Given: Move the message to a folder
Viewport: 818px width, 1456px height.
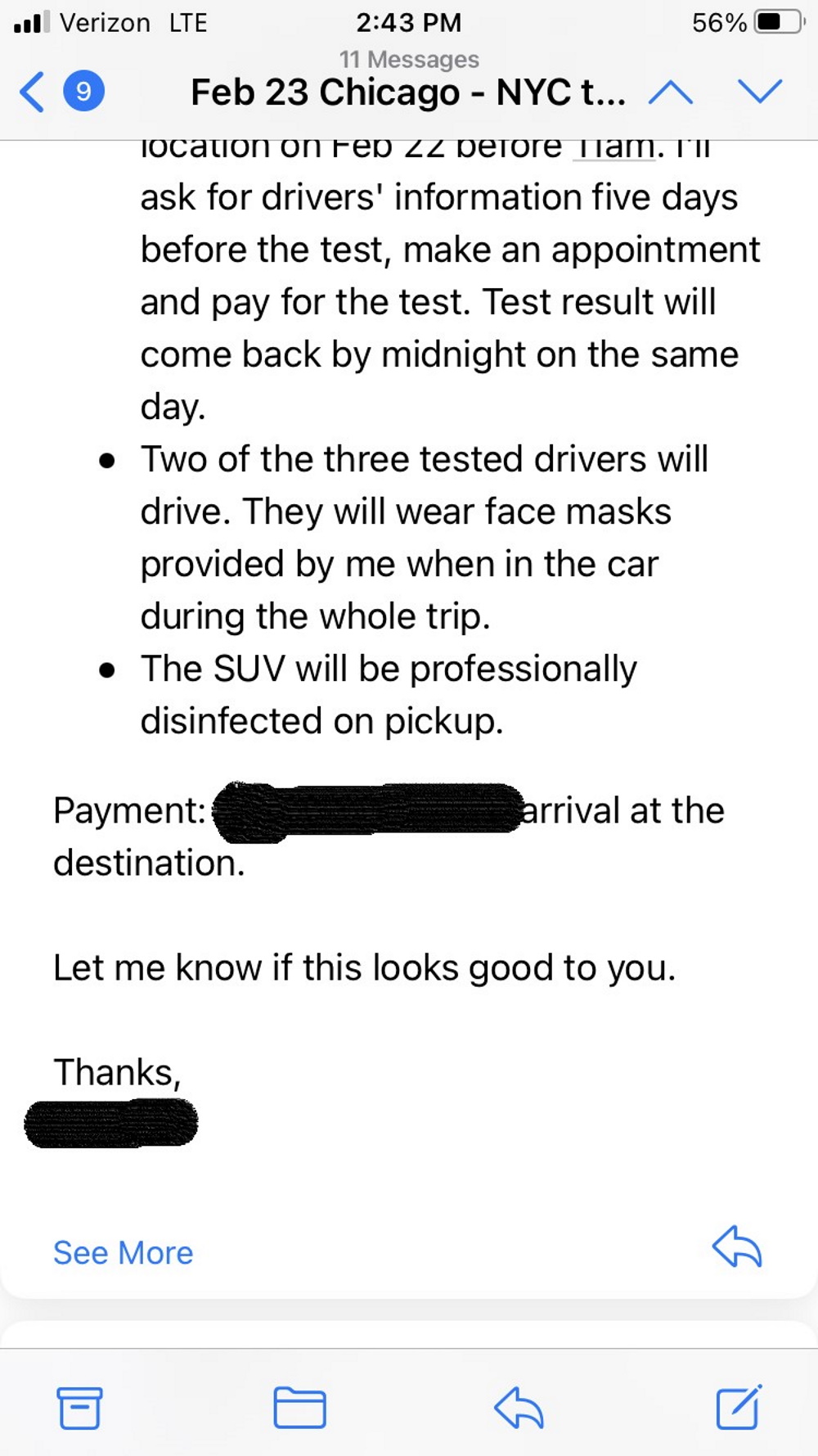Looking at the screenshot, I should coord(299,1408).
